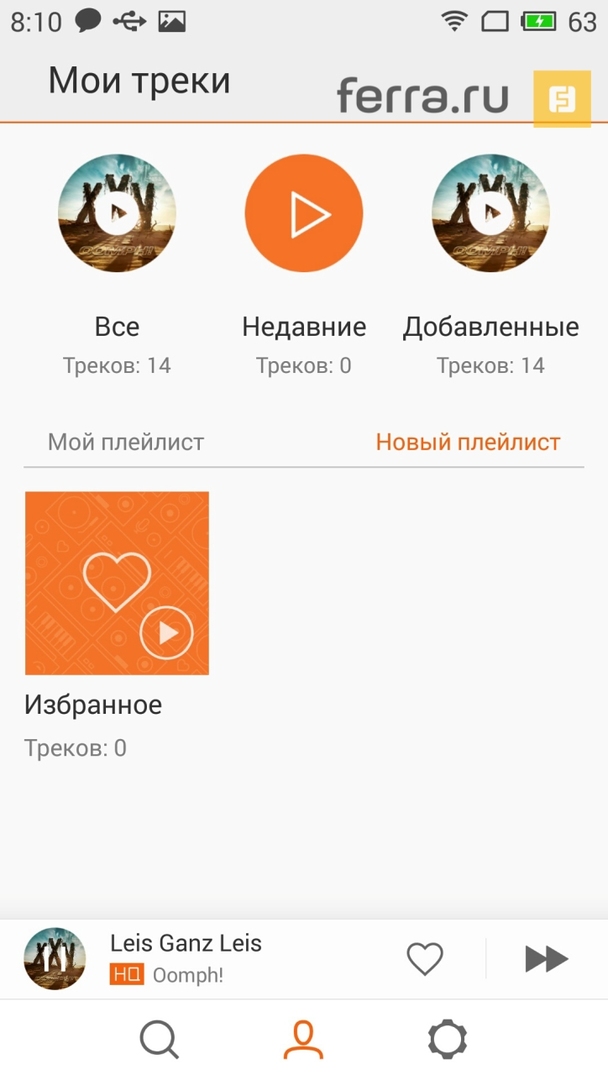This screenshot has width=608, height=1080.
Task: Open the settings gear tab
Action: tap(447, 1041)
